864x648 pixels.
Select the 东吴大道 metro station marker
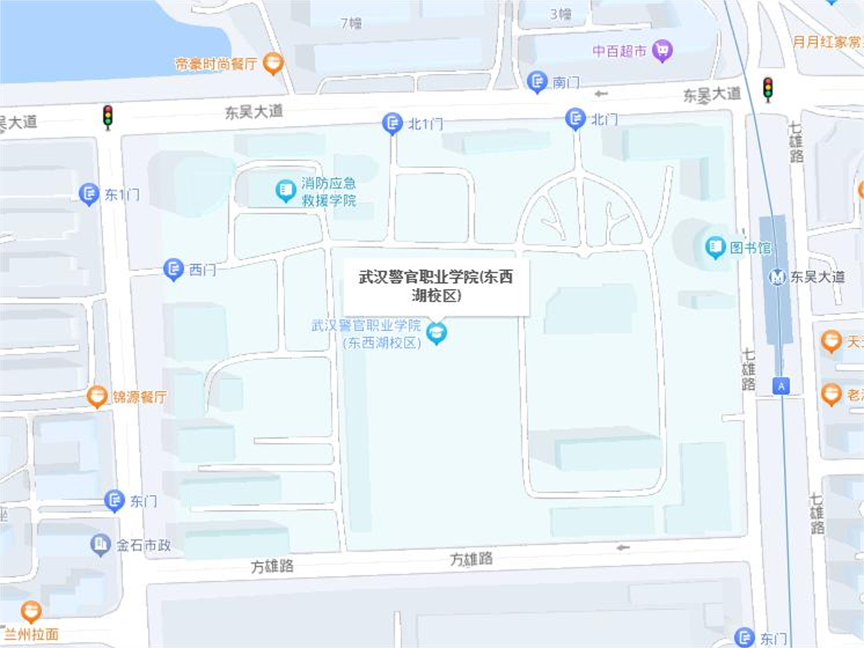[778, 277]
